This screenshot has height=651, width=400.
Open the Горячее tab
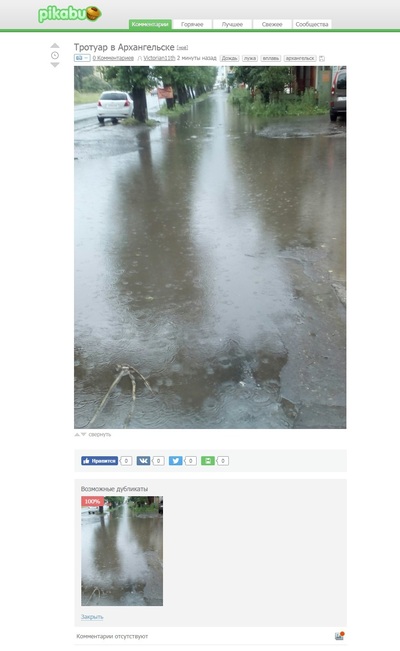192,24
